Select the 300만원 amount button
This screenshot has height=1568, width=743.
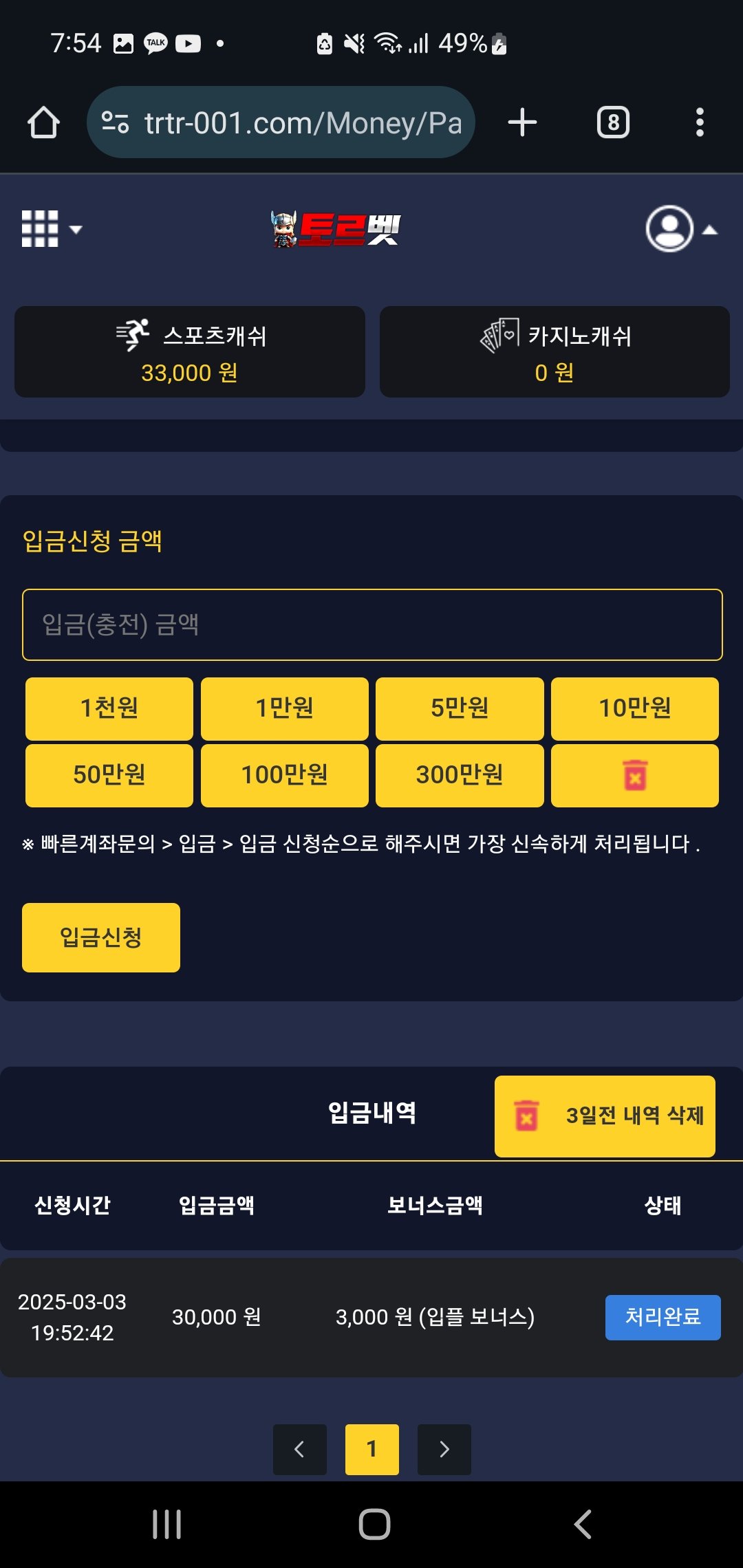point(460,775)
